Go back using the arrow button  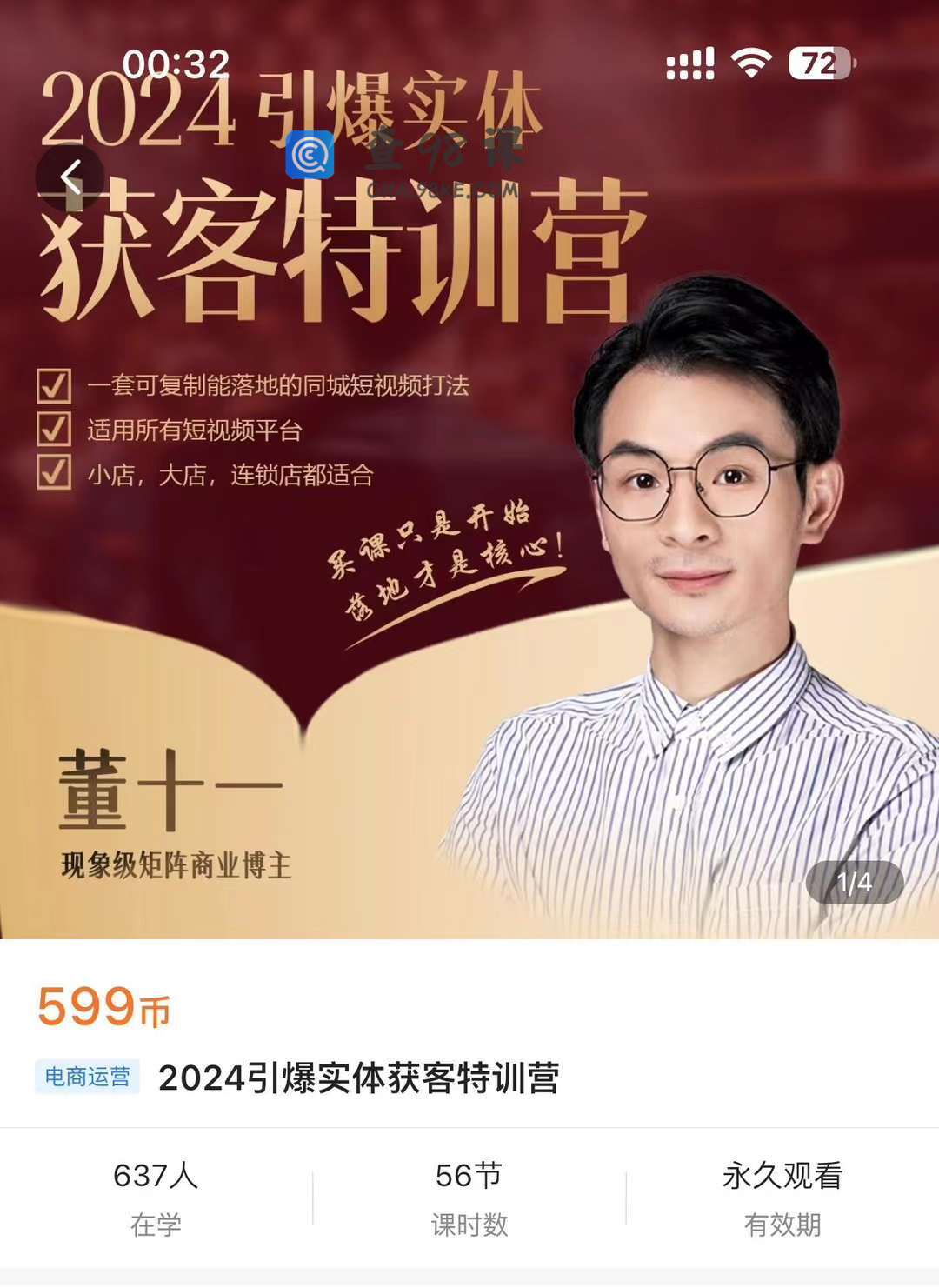point(70,177)
